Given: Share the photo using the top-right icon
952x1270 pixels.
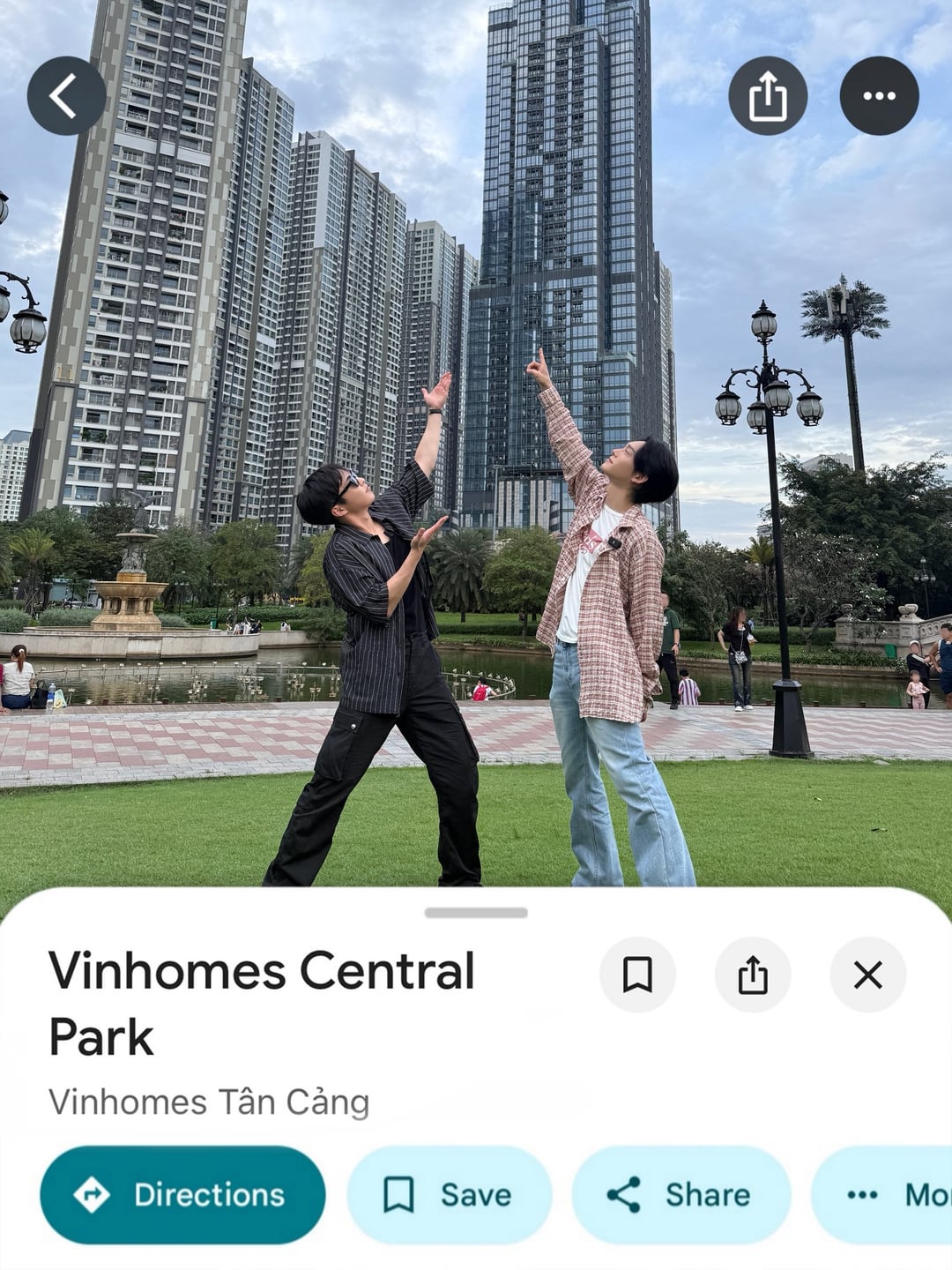Looking at the screenshot, I should pos(768,95).
